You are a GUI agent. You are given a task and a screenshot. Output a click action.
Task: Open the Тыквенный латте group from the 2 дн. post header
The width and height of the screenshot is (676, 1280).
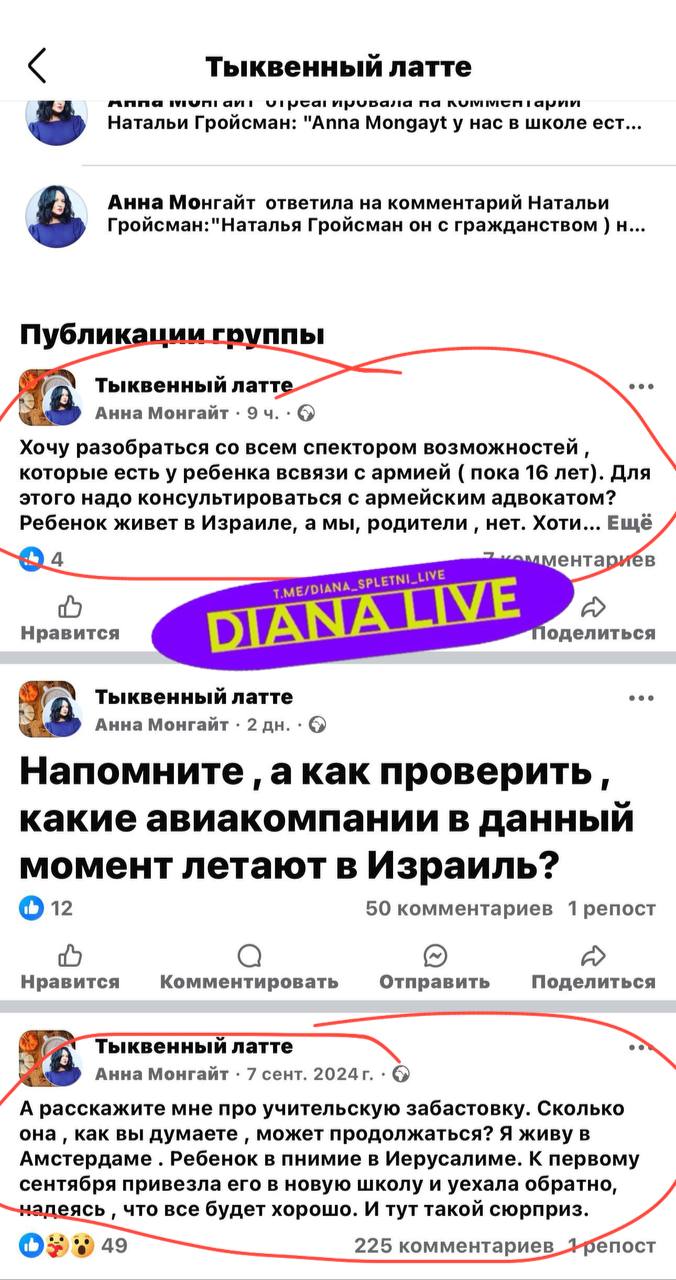tap(194, 697)
